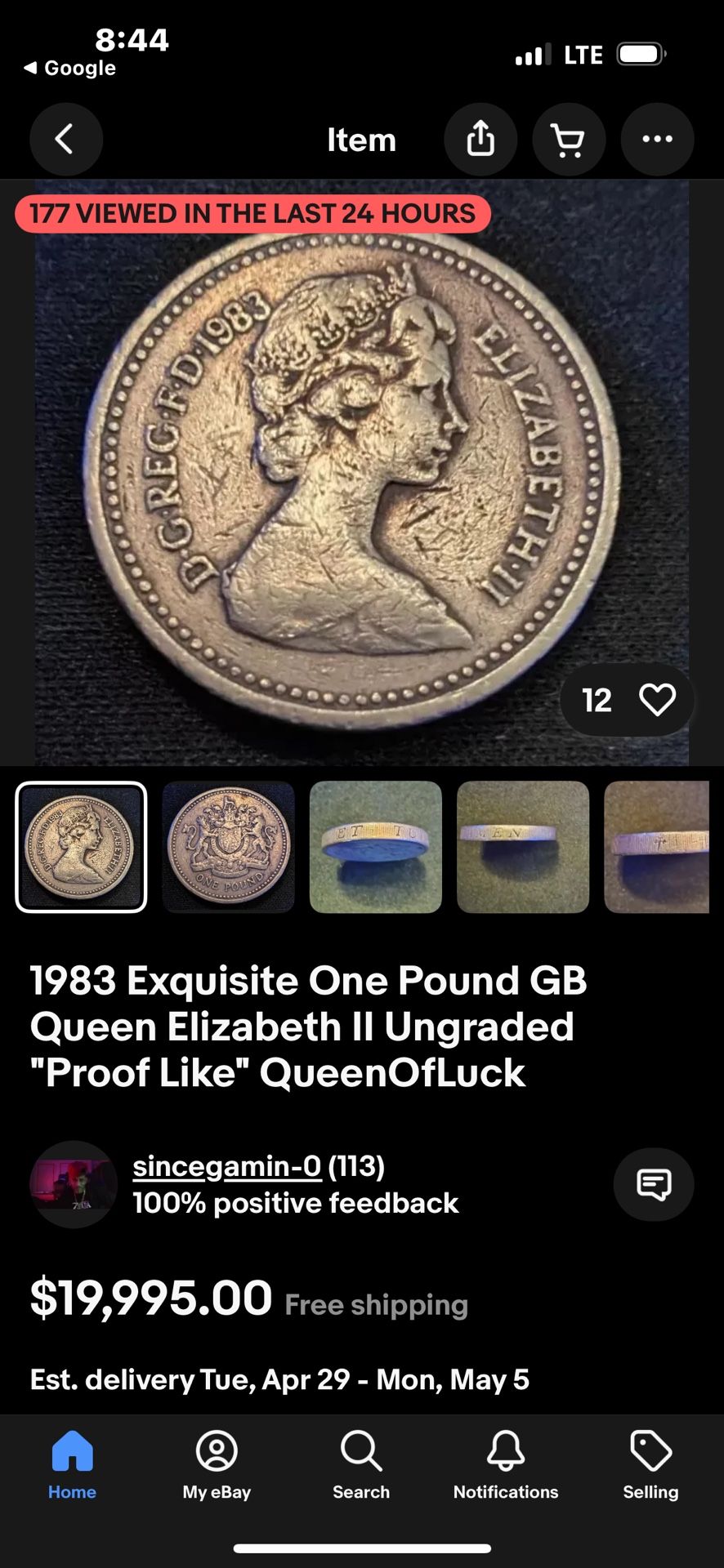Return to Google via status bar link
The width and height of the screenshot is (724, 1568).
[69, 68]
